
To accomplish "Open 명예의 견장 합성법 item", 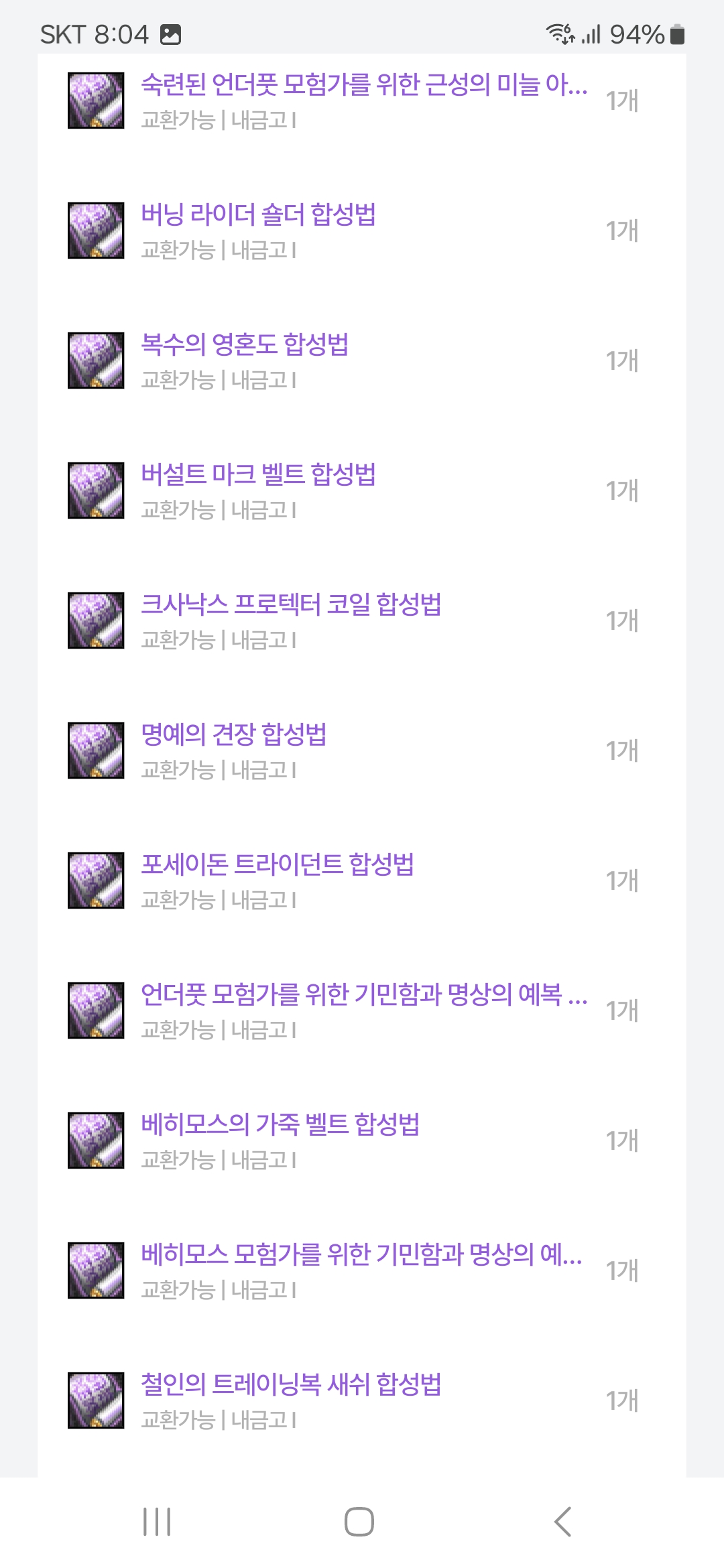I will 234,736.
